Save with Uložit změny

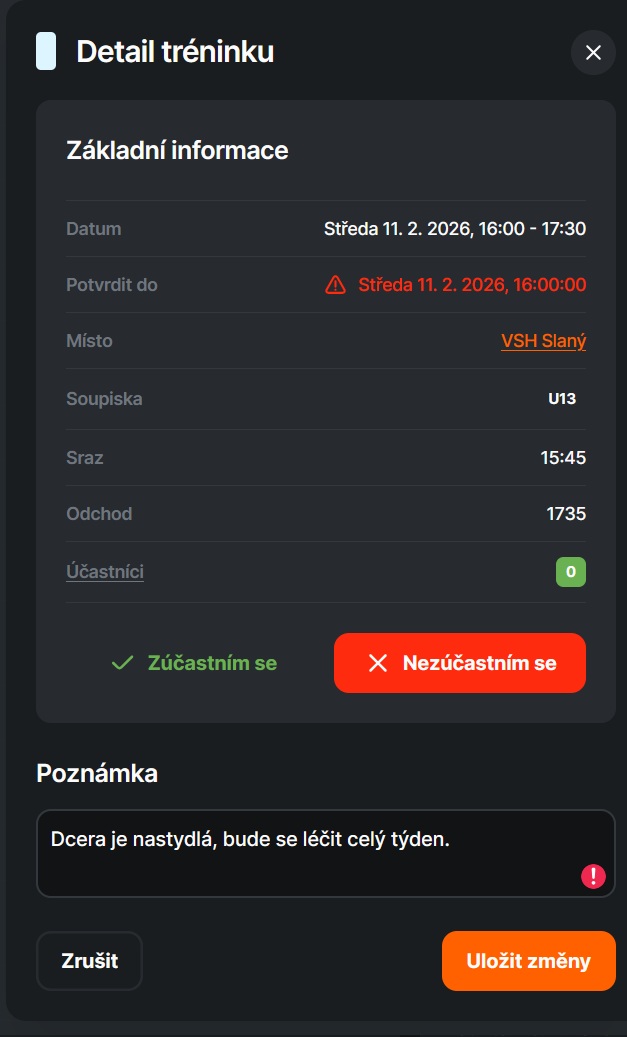pyautogui.click(x=528, y=961)
